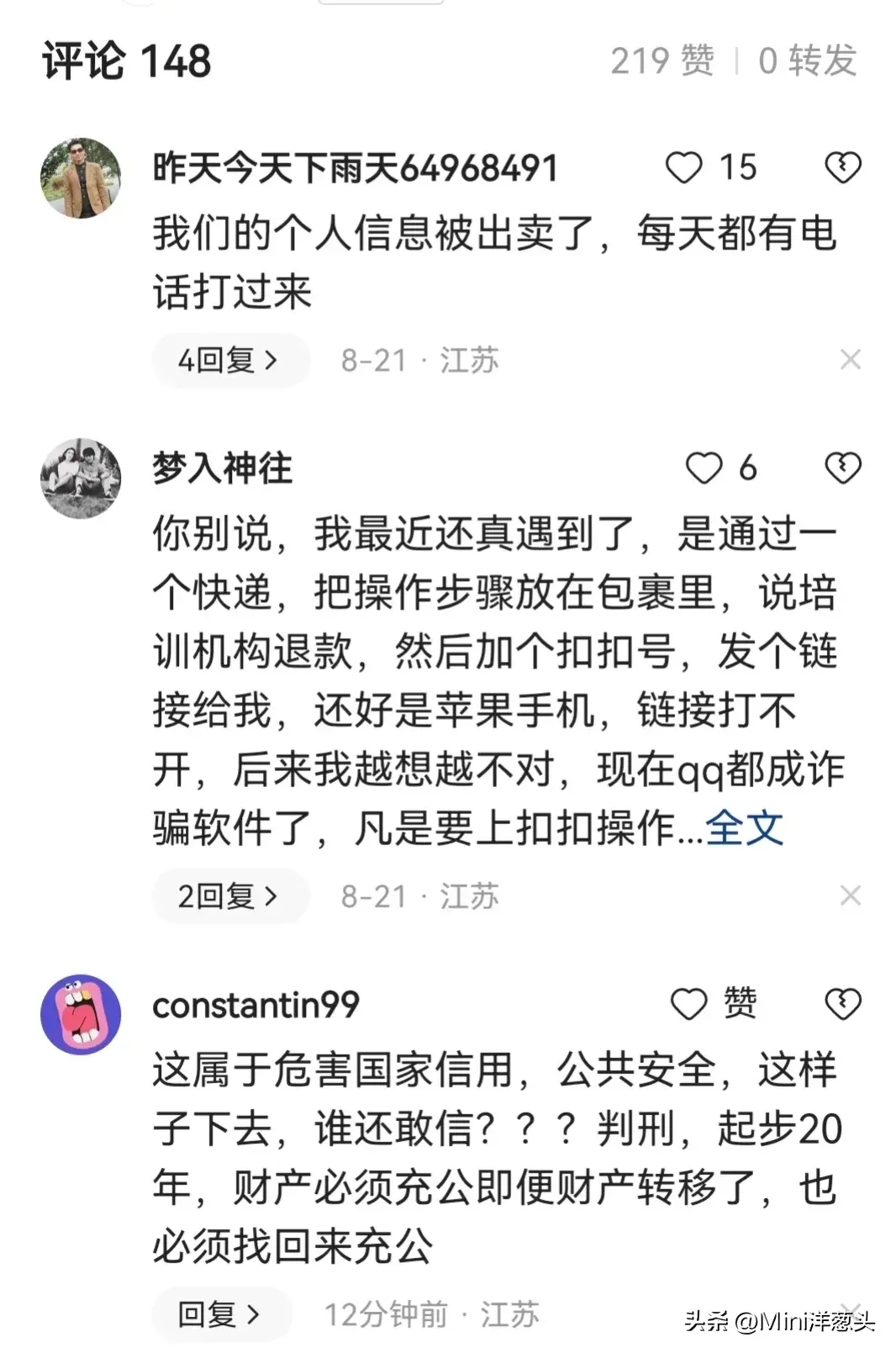Open the 2回复 replies thread
This screenshot has width=896, height=1353.
[x=229, y=896]
